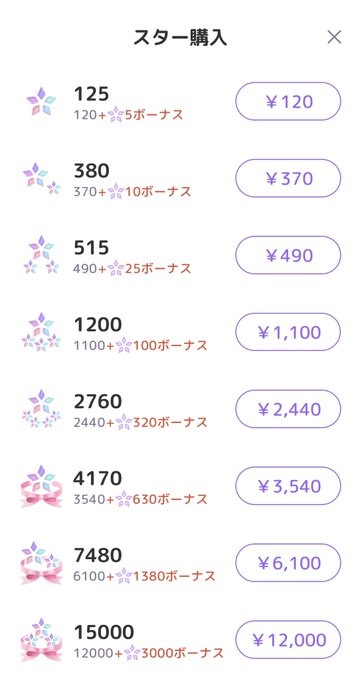
Task: Purchase 4170 stars for ¥3,540
Action: (288, 486)
